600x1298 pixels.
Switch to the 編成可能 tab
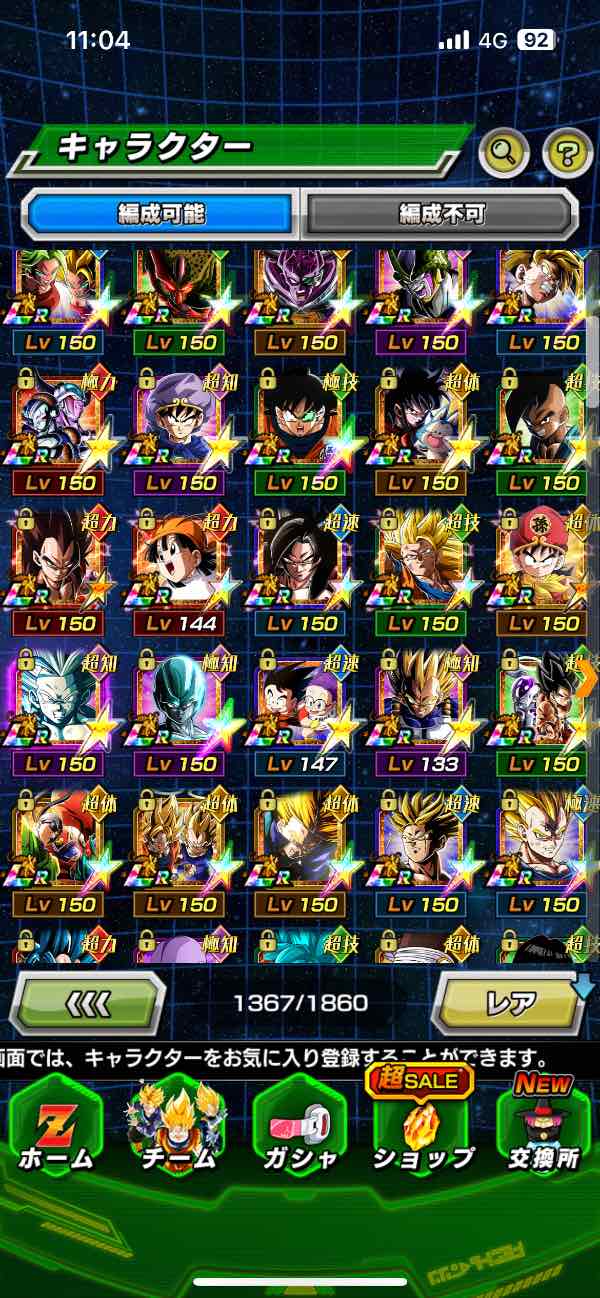point(161,213)
